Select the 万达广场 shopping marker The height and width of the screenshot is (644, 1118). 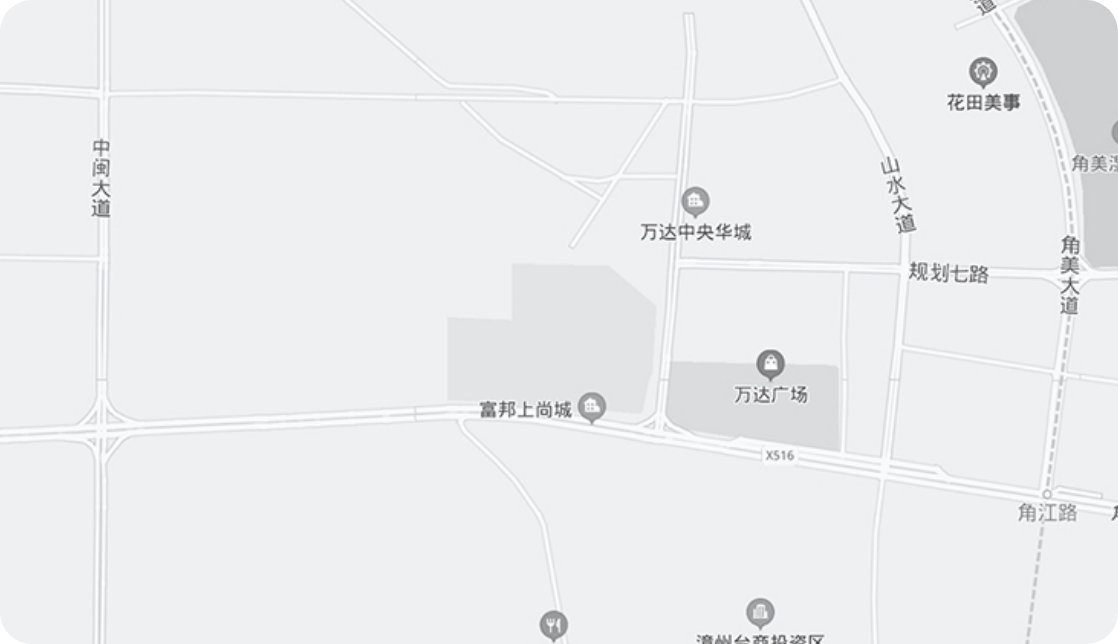[x=770, y=364]
